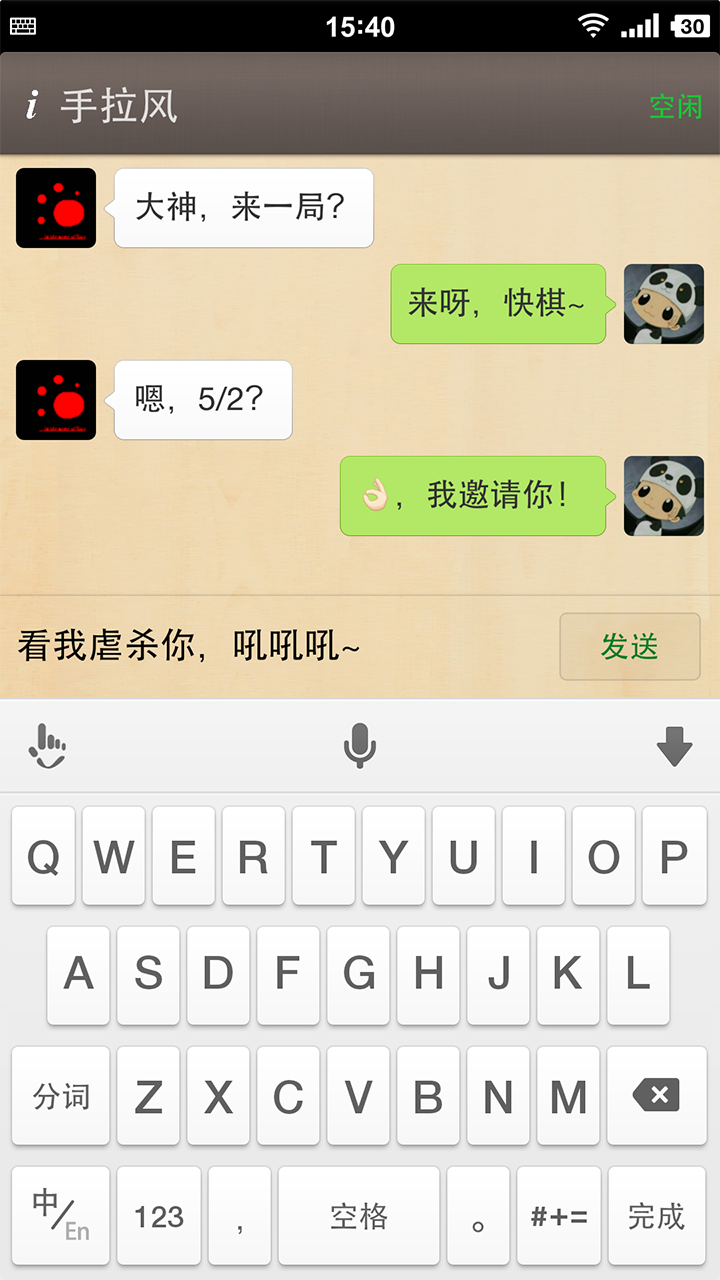Screen dimensions: 720x1280
Task: Tap the 空闲 status at top right
Action: point(676,106)
